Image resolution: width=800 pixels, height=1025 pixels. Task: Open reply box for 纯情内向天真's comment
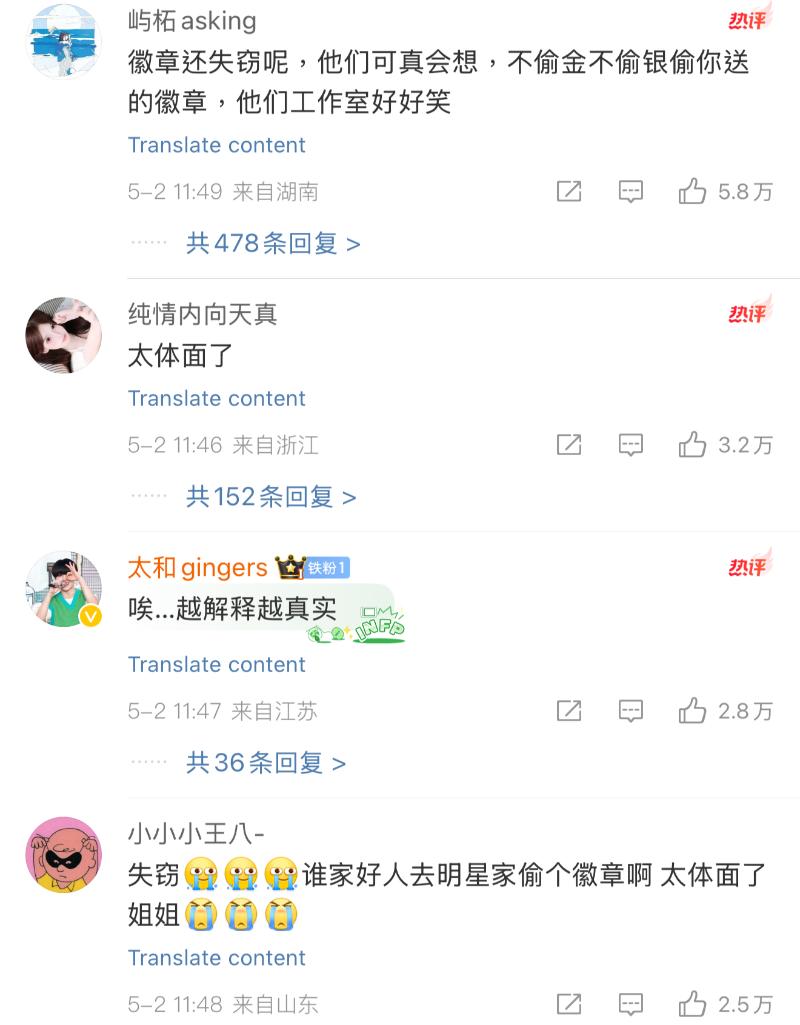click(630, 445)
